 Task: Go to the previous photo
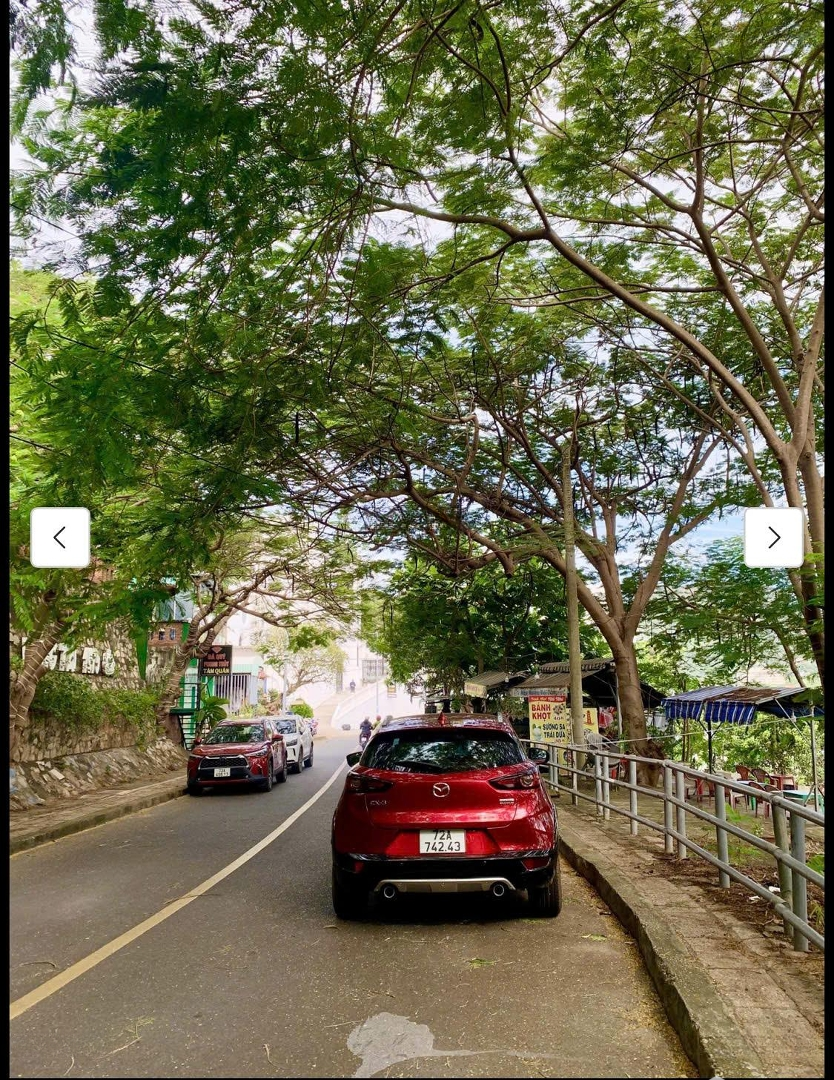[x=60, y=538]
